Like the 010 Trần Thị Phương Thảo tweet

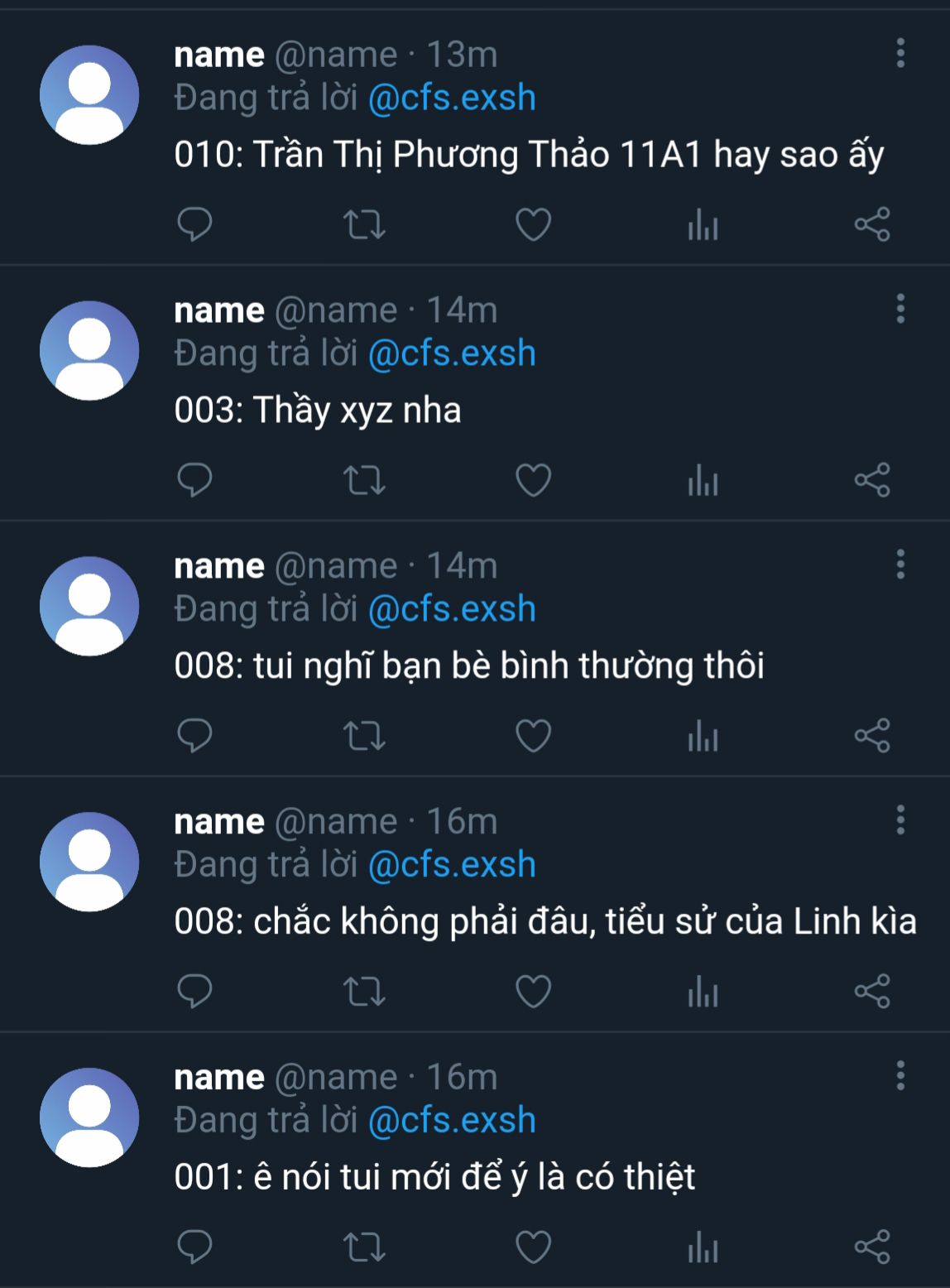click(x=533, y=224)
